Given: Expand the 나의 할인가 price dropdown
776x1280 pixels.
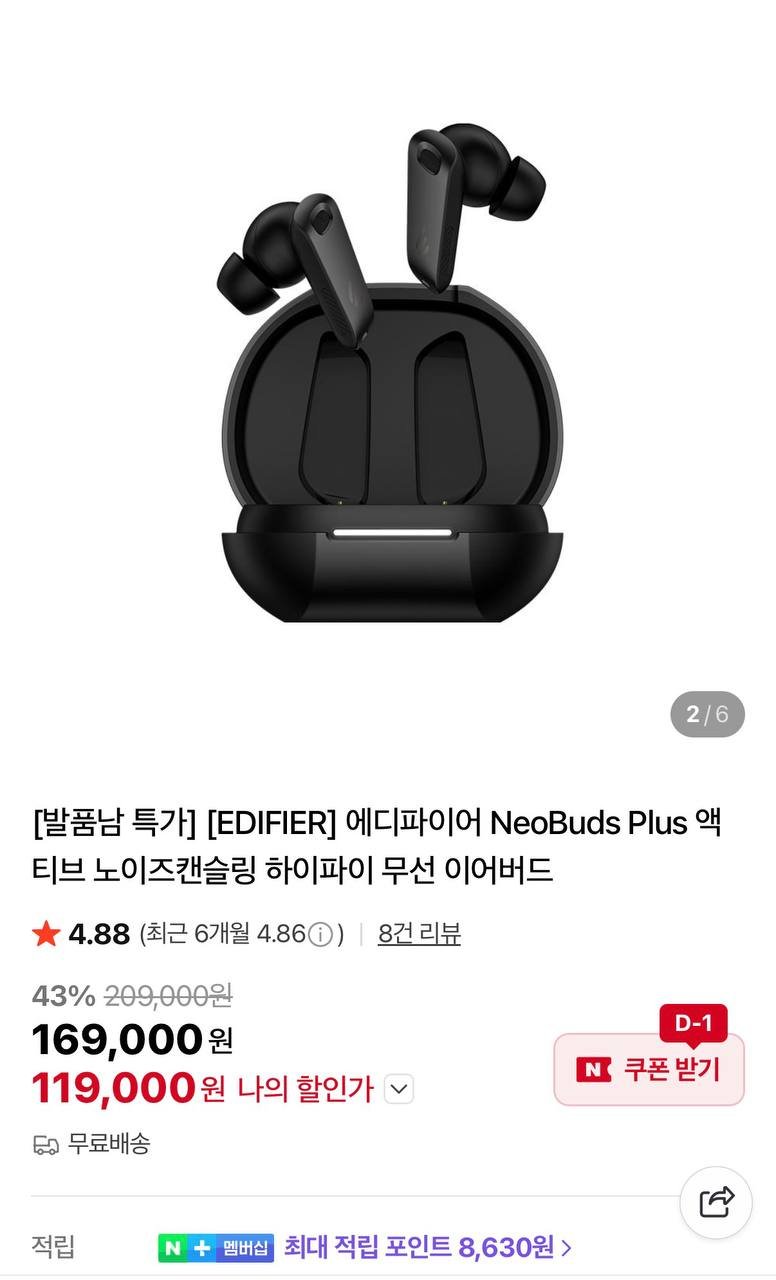Looking at the screenshot, I should pyautogui.click(x=399, y=1089).
